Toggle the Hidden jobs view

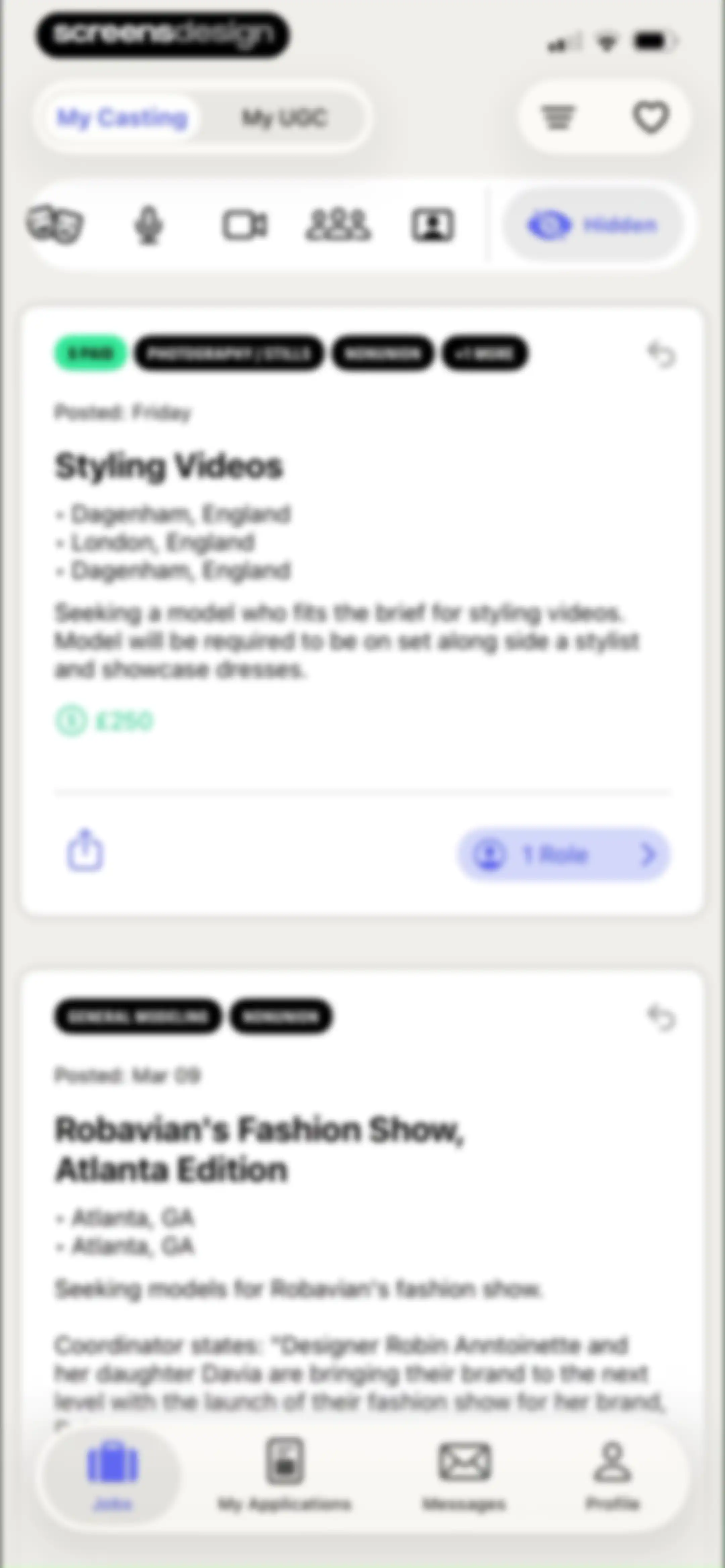point(592,225)
